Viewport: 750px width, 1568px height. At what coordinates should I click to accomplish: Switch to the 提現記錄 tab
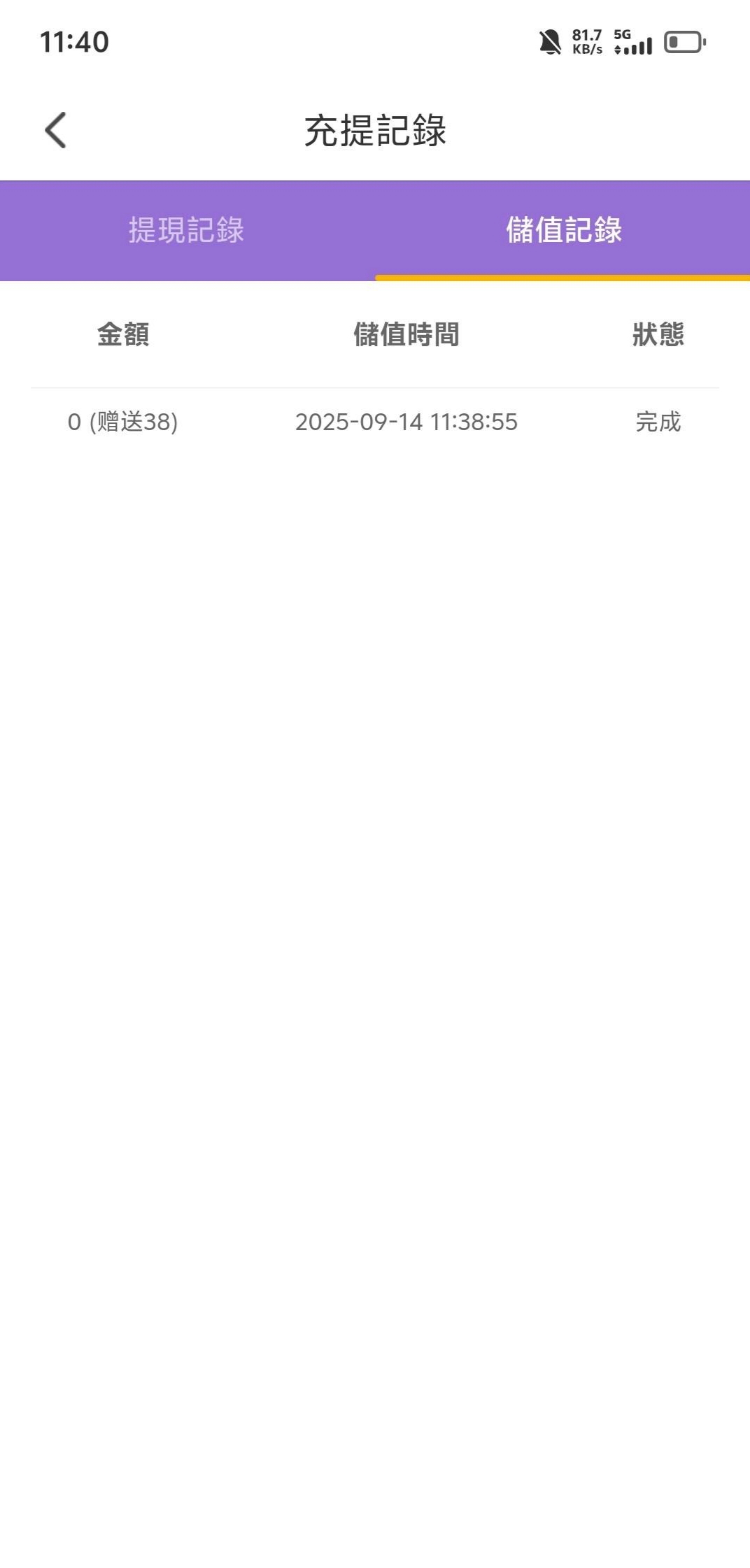186,230
